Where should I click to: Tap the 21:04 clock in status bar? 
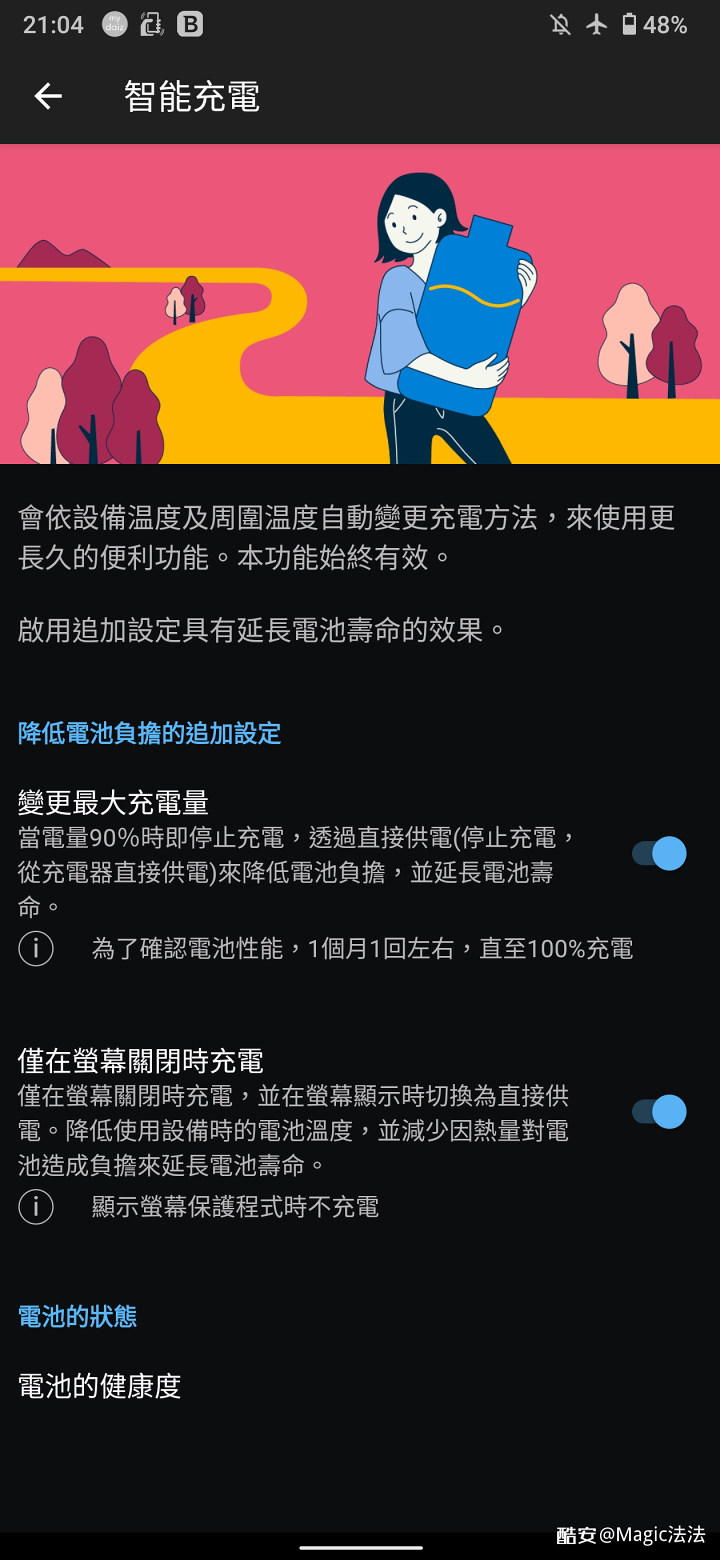point(52,25)
